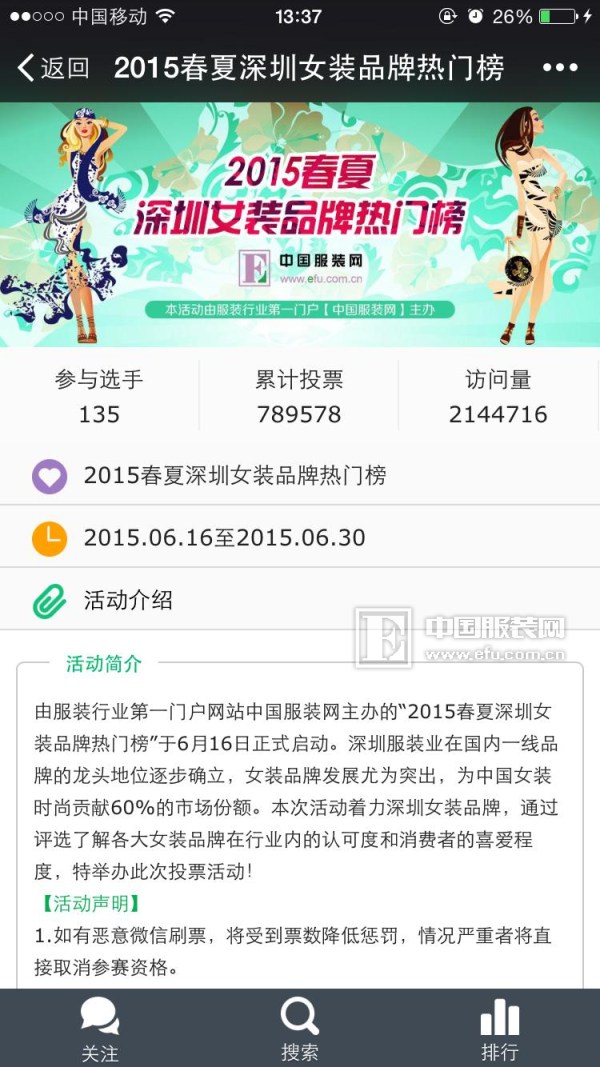Open the 活动介绍 row
The height and width of the screenshot is (1067, 600).
tap(300, 600)
